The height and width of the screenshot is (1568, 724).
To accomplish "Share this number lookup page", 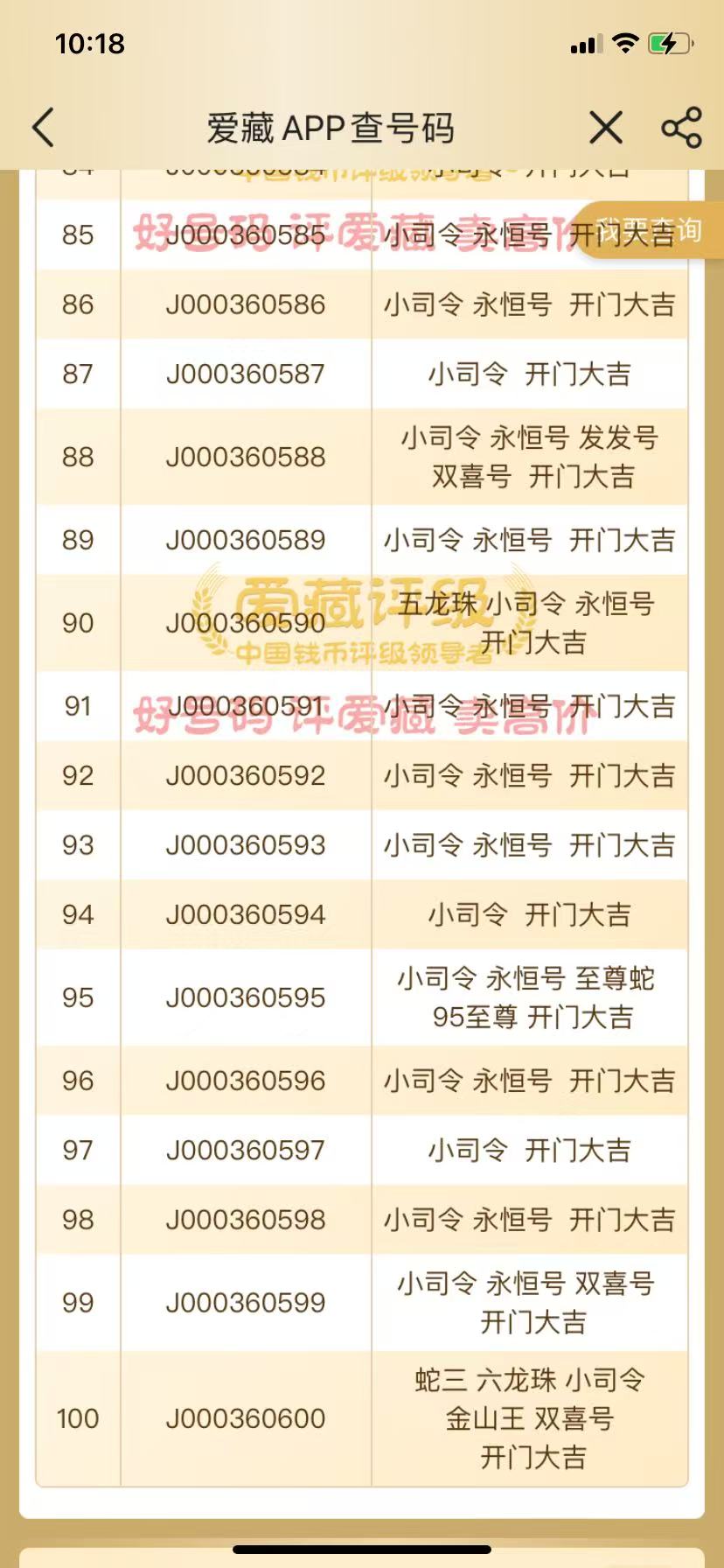I will point(682,128).
